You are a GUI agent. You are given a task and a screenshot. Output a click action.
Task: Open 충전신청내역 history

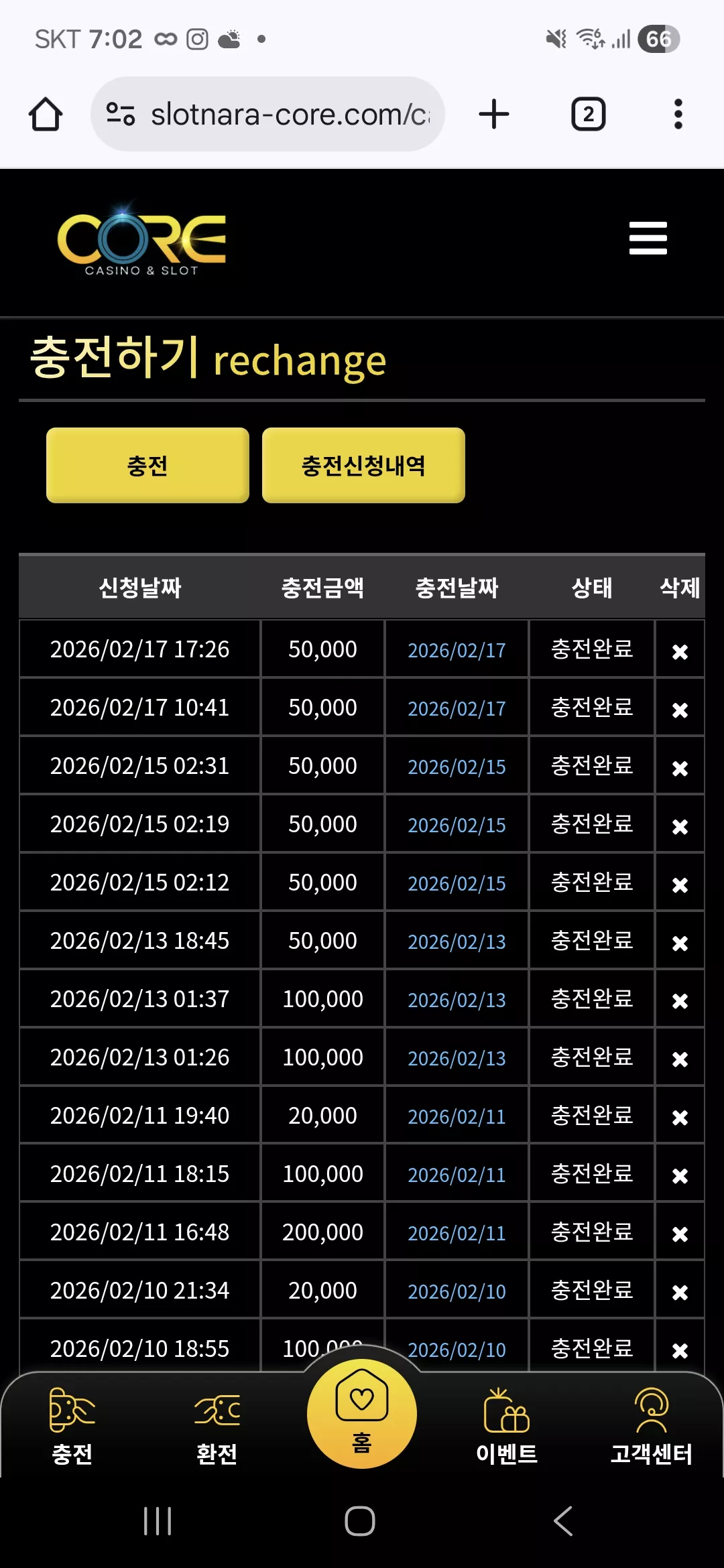click(x=363, y=465)
